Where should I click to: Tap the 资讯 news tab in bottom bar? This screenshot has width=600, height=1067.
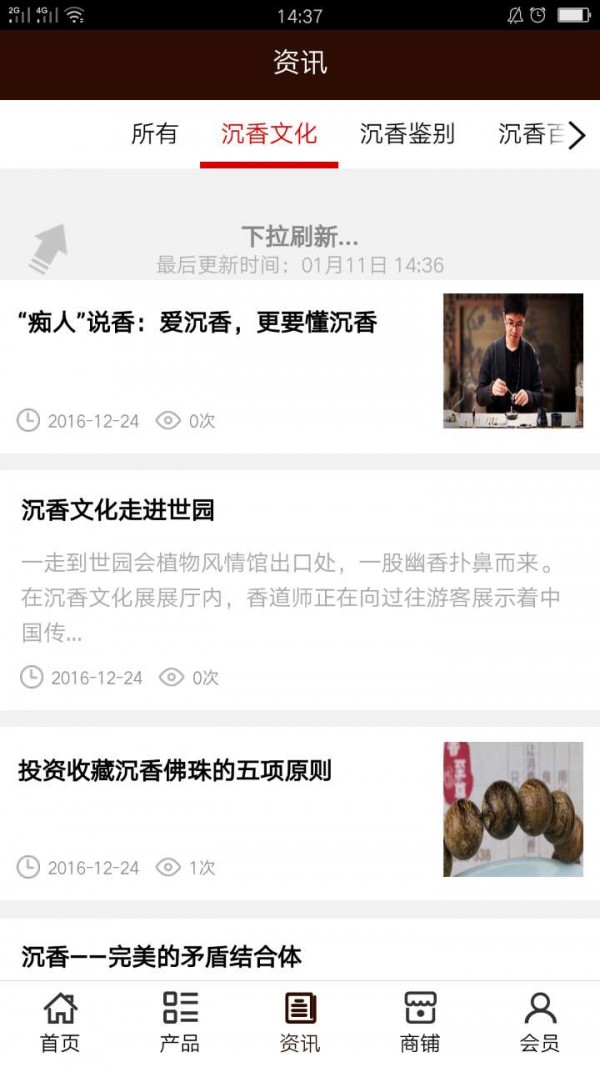(x=300, y=1022)
